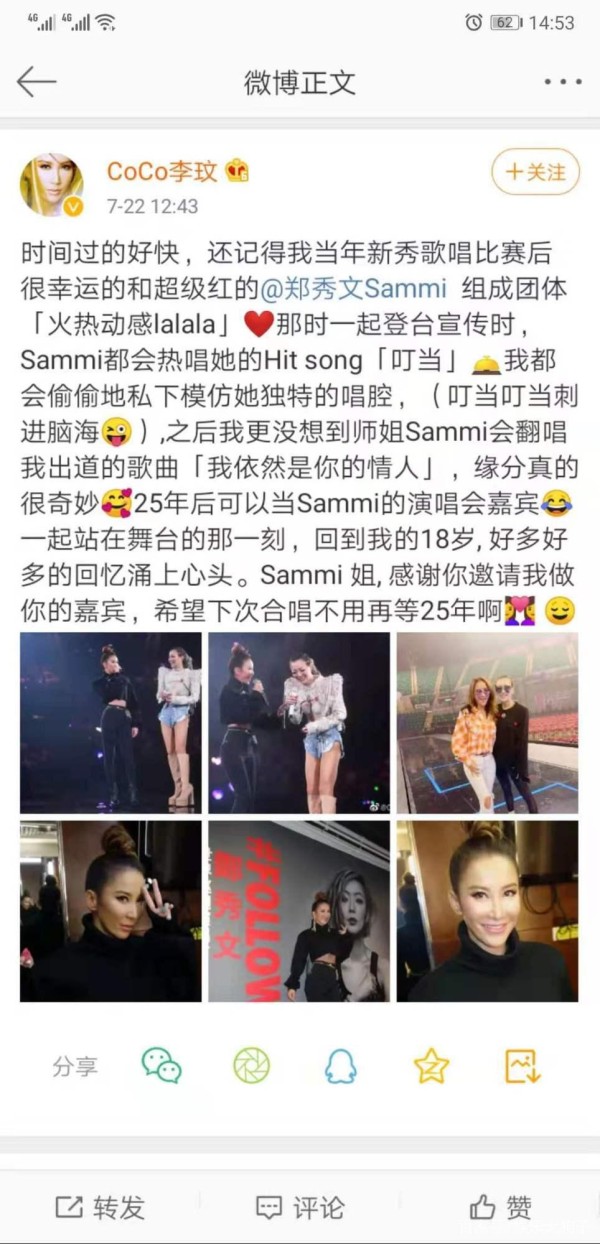This screenshot has width=600, height=1244.
Task: Open comments with the 评论 button
Action: [300, 1207]
